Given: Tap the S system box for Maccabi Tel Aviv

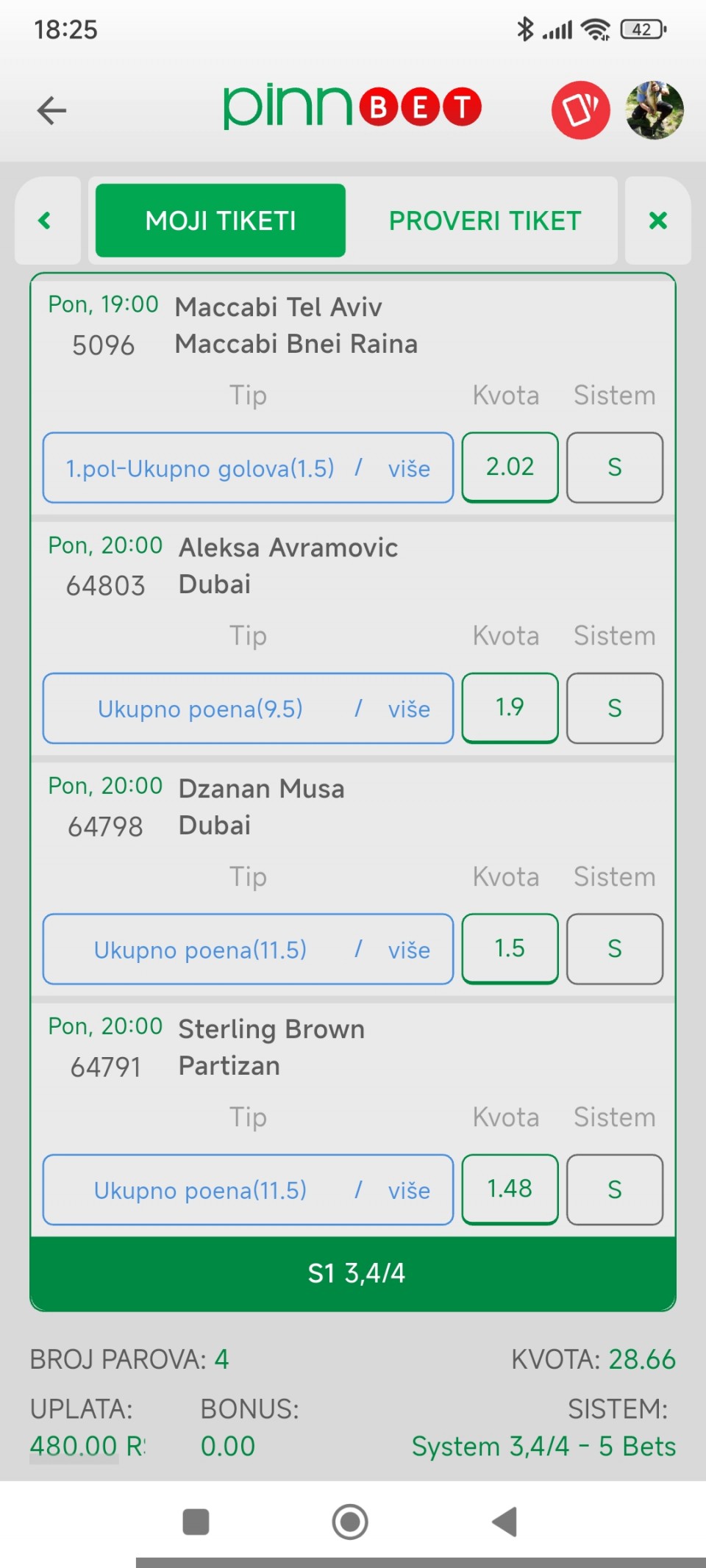Looking at the screenshot, I should point(615,468).
